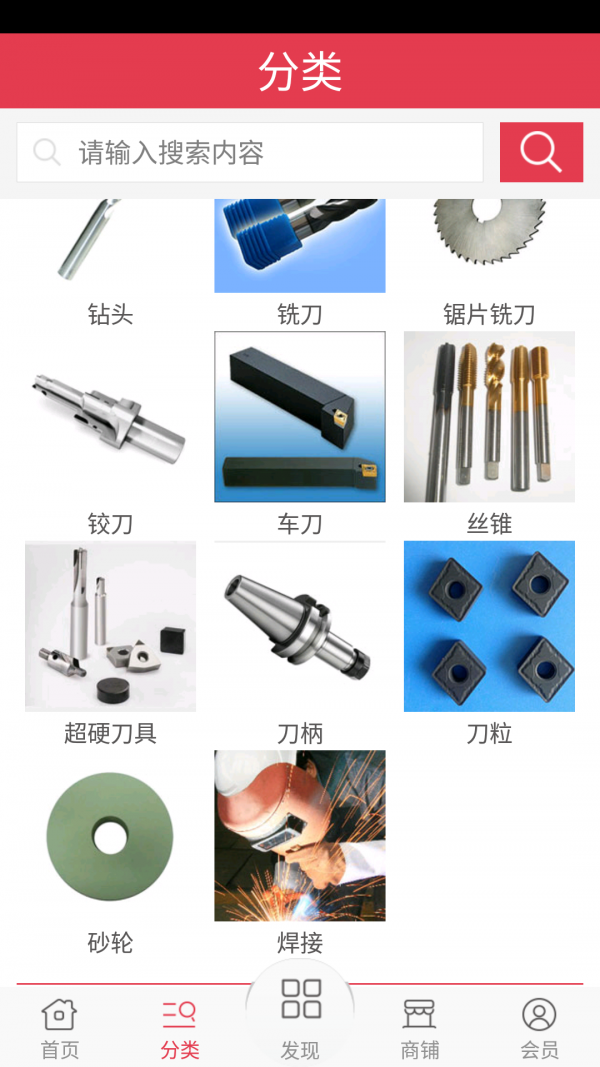
Task: Go to the 首页 tab
Action: pyautogui.click(x=60, y=1028)
